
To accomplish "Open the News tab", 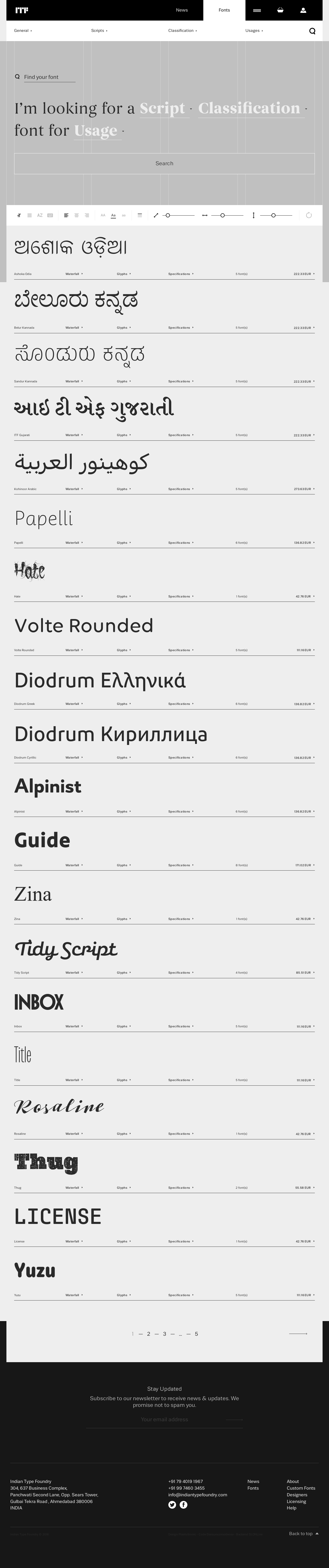I will pos(181,10).
